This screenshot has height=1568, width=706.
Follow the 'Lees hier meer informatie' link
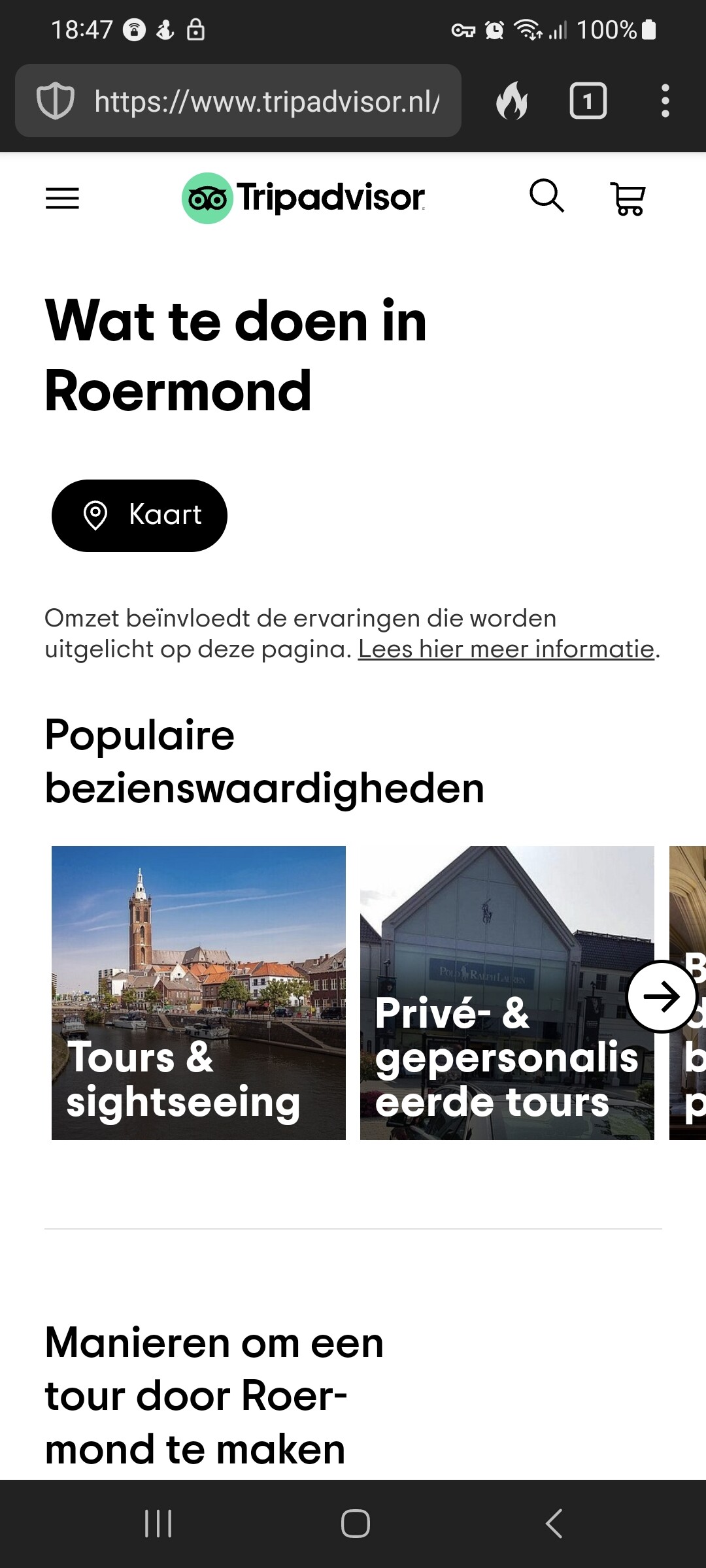point(507,649)
